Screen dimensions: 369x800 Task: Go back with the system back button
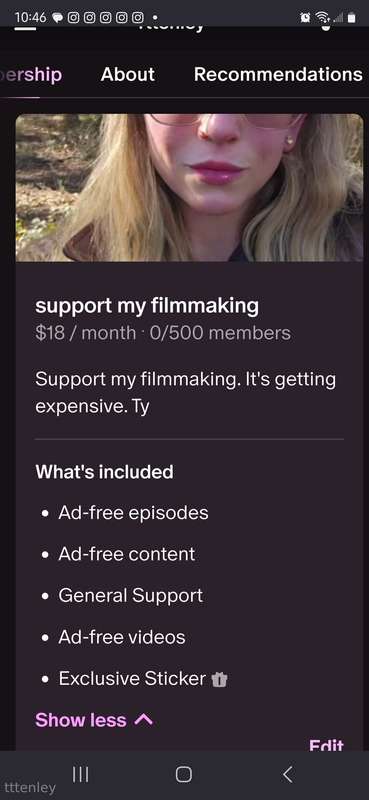pos(288,774)
